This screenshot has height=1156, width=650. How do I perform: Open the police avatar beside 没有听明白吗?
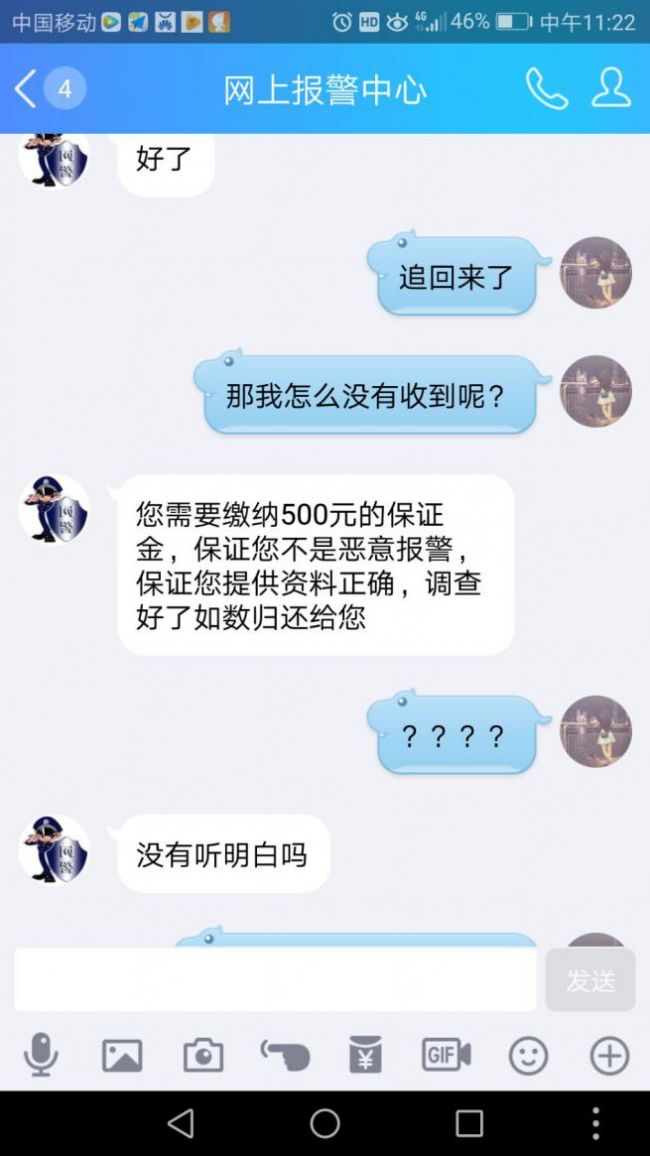pos(55,849)
